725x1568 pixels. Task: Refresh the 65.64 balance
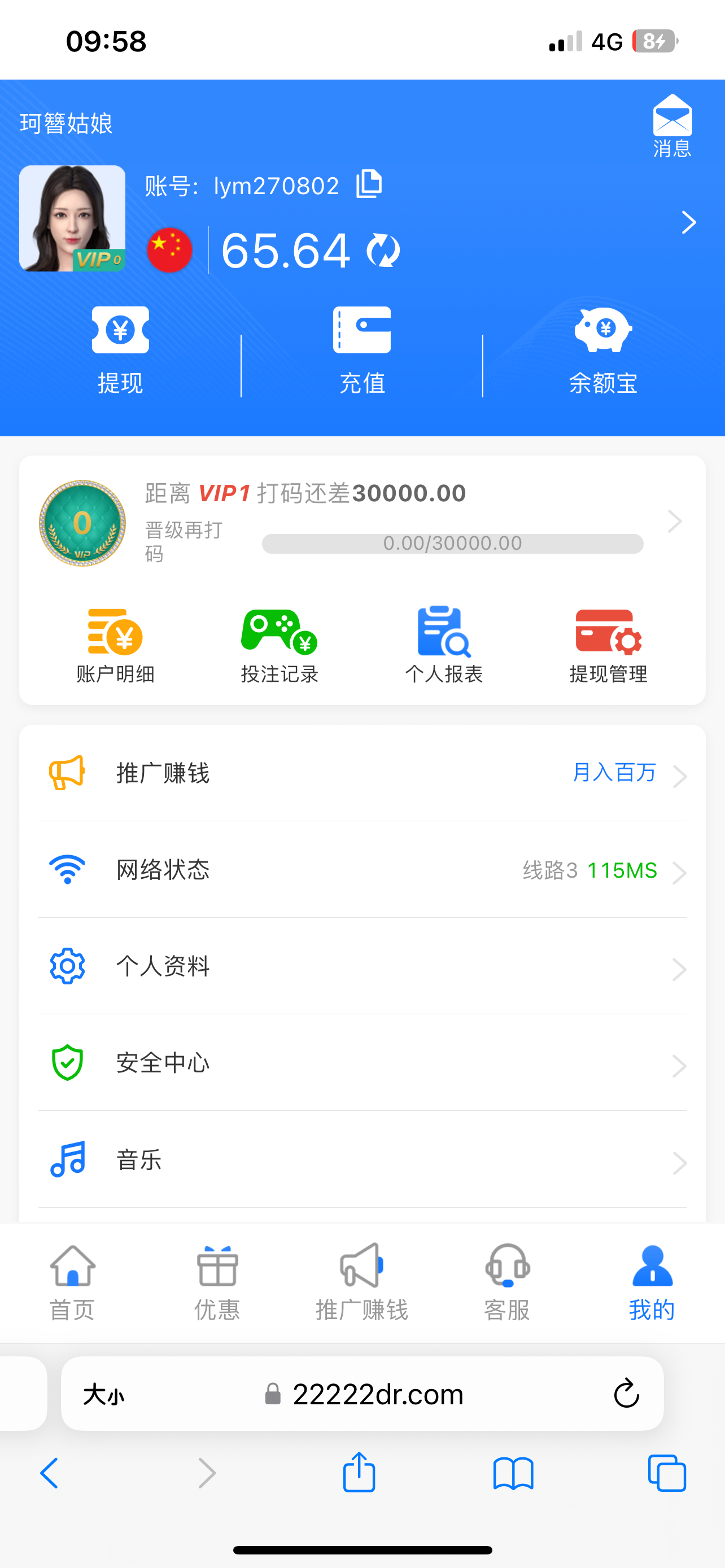click(383, 250)
